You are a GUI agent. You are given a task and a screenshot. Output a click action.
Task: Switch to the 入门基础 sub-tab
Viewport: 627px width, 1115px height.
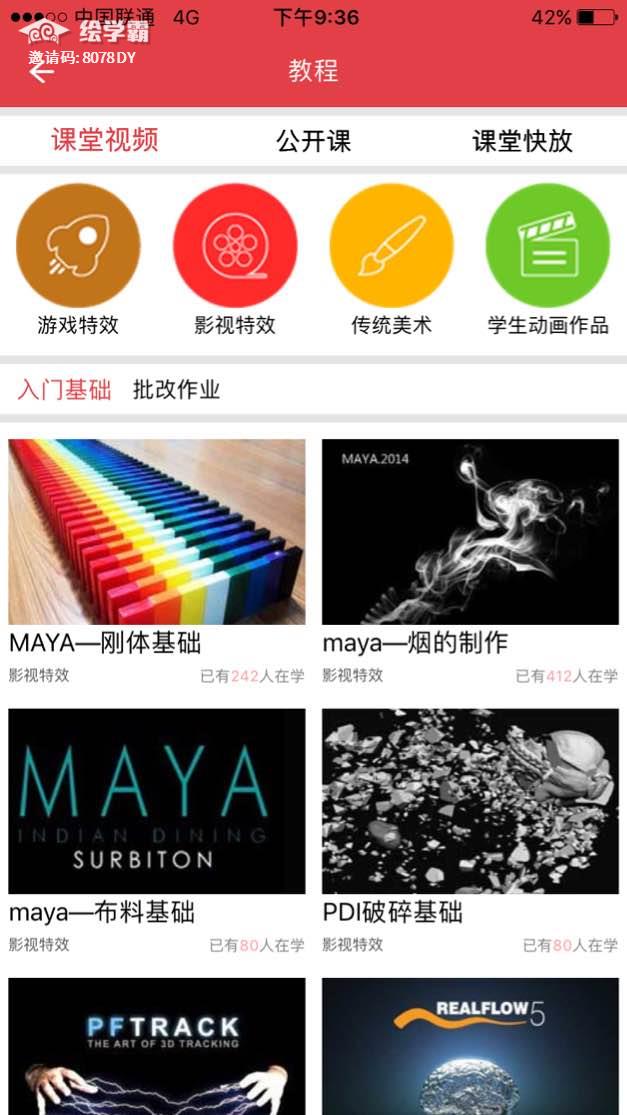[64, 390]
